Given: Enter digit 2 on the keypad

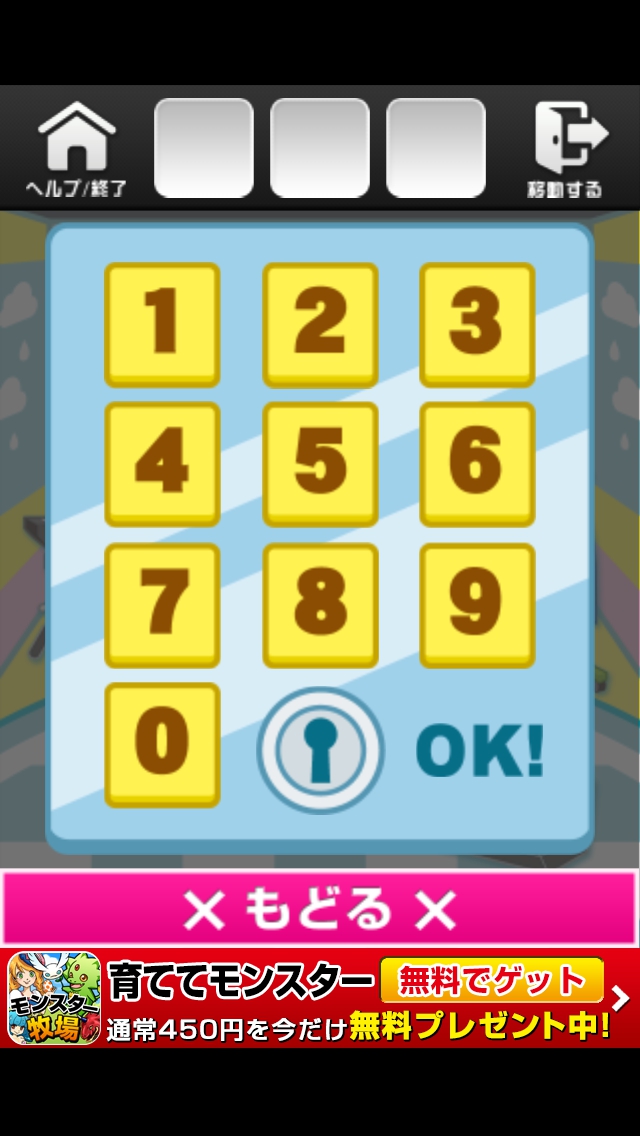Looking at the screenshot, I should click(320, 324).
